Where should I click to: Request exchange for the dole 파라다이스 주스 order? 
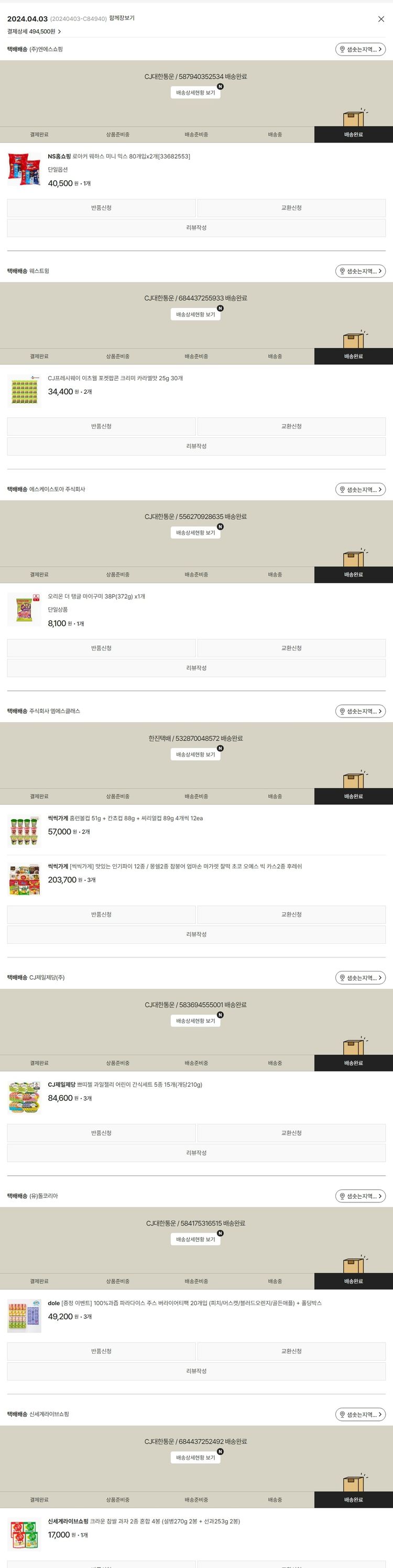tap(291, 1351)
